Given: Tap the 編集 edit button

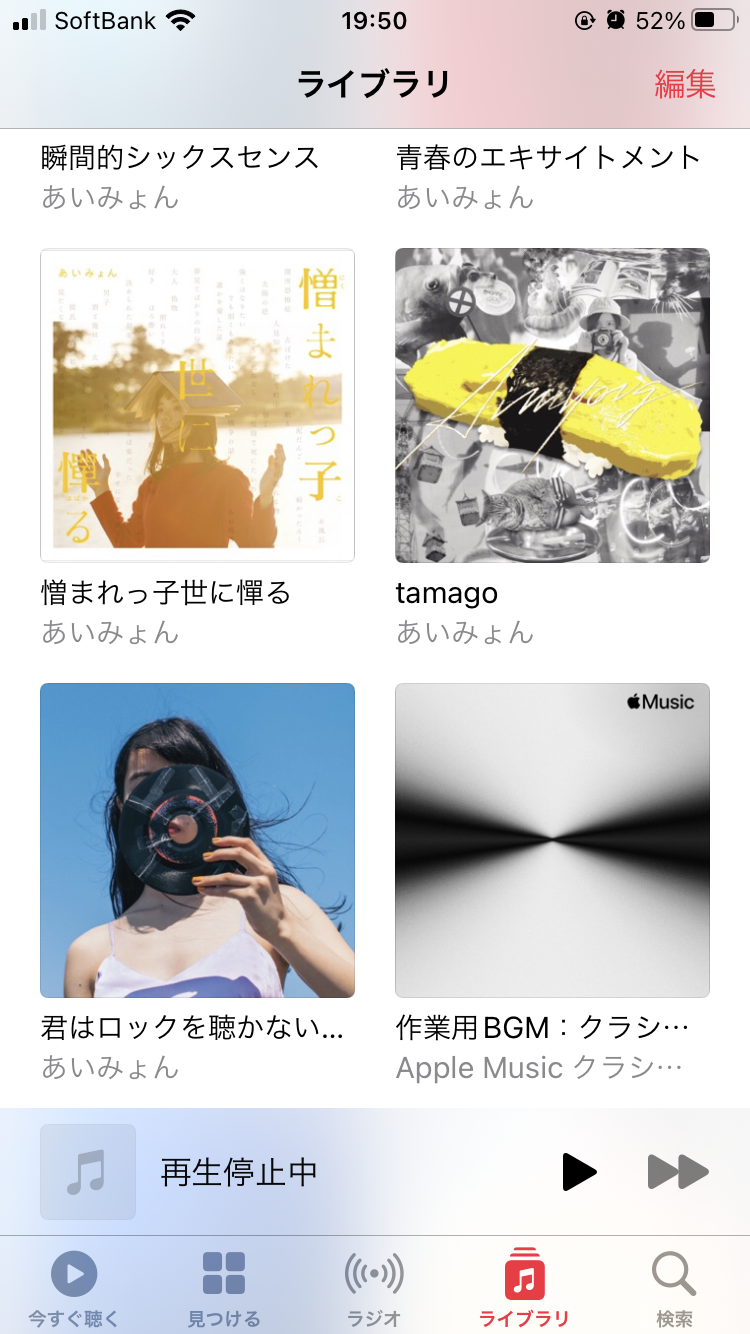Looking at the screenshot, I should coord(685,84).
